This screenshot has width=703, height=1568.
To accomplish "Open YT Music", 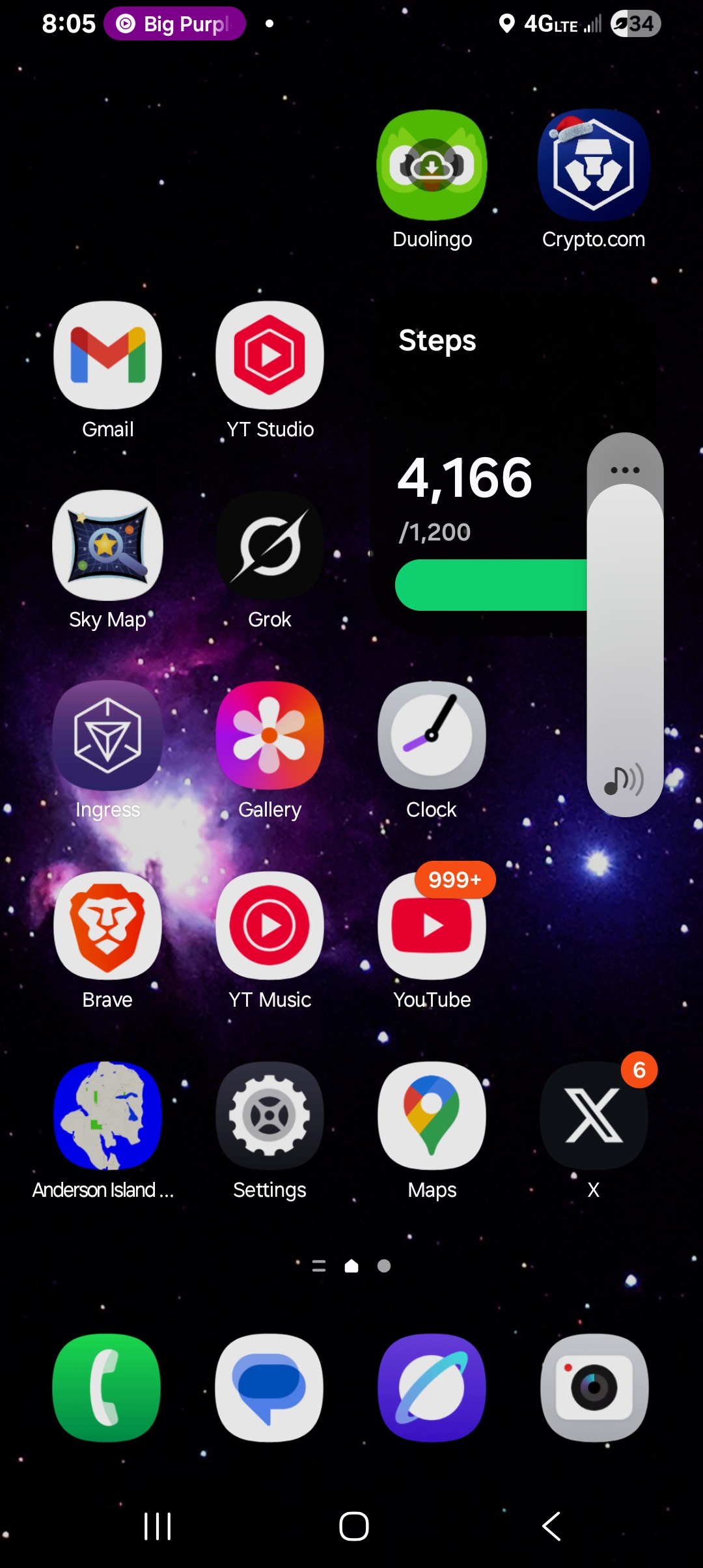I will point(269,925).
